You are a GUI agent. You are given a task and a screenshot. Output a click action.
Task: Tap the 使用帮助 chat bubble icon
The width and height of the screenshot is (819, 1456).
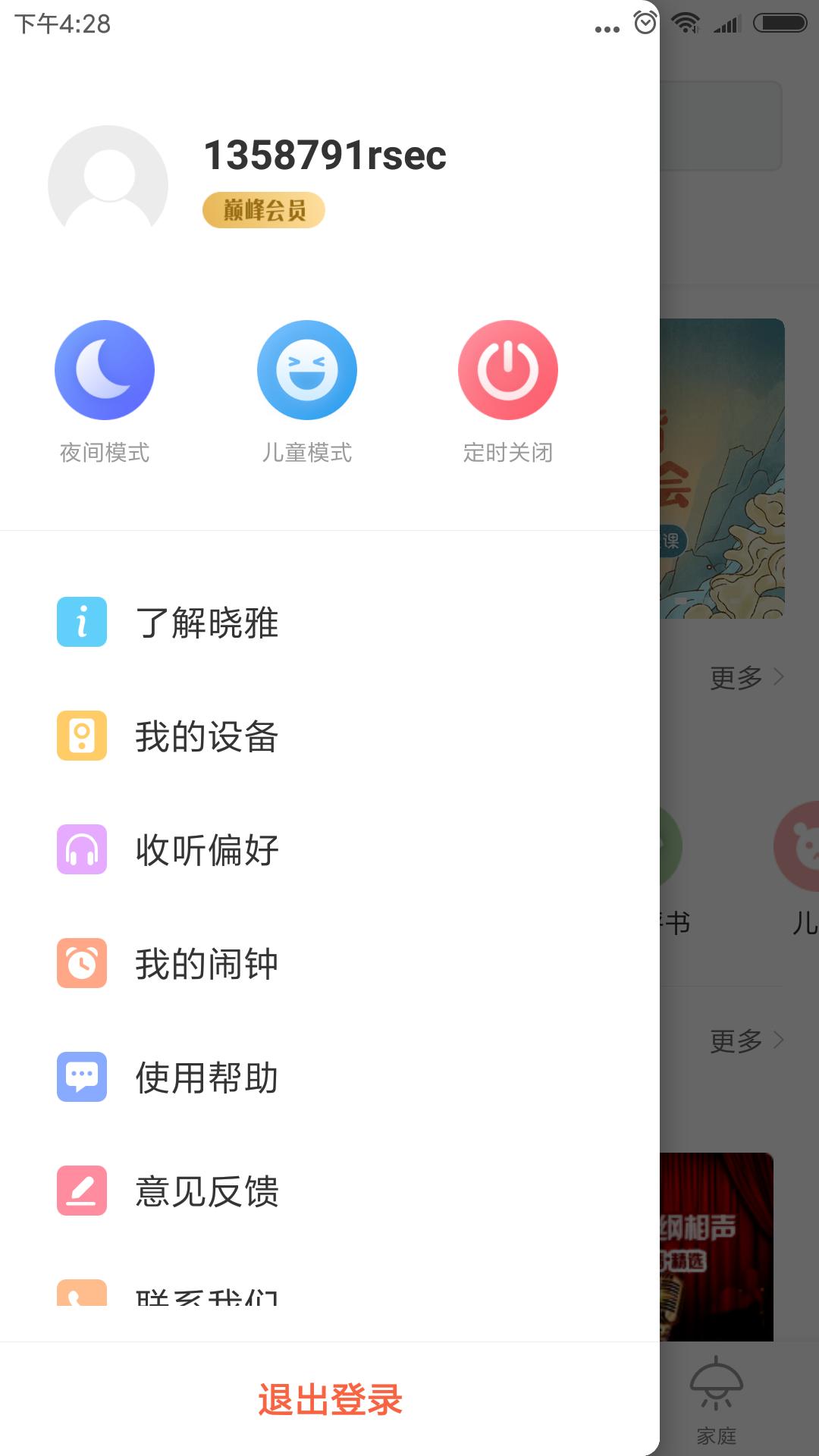[81, 1077]
